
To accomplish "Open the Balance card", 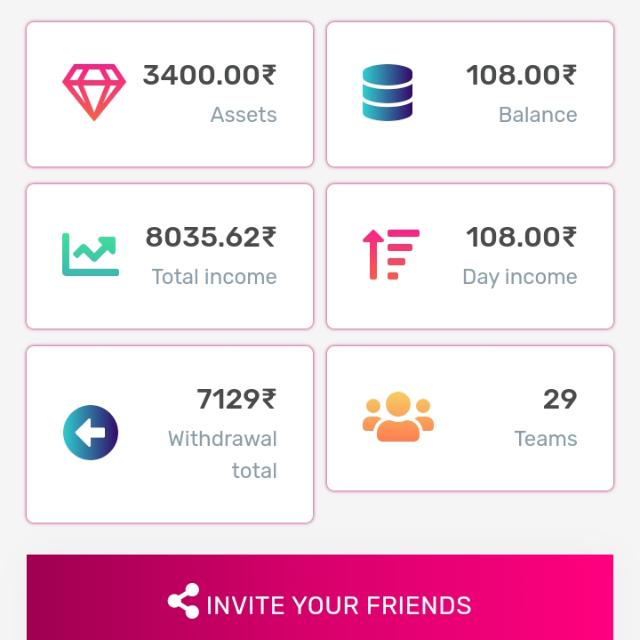I will (470, 94).
